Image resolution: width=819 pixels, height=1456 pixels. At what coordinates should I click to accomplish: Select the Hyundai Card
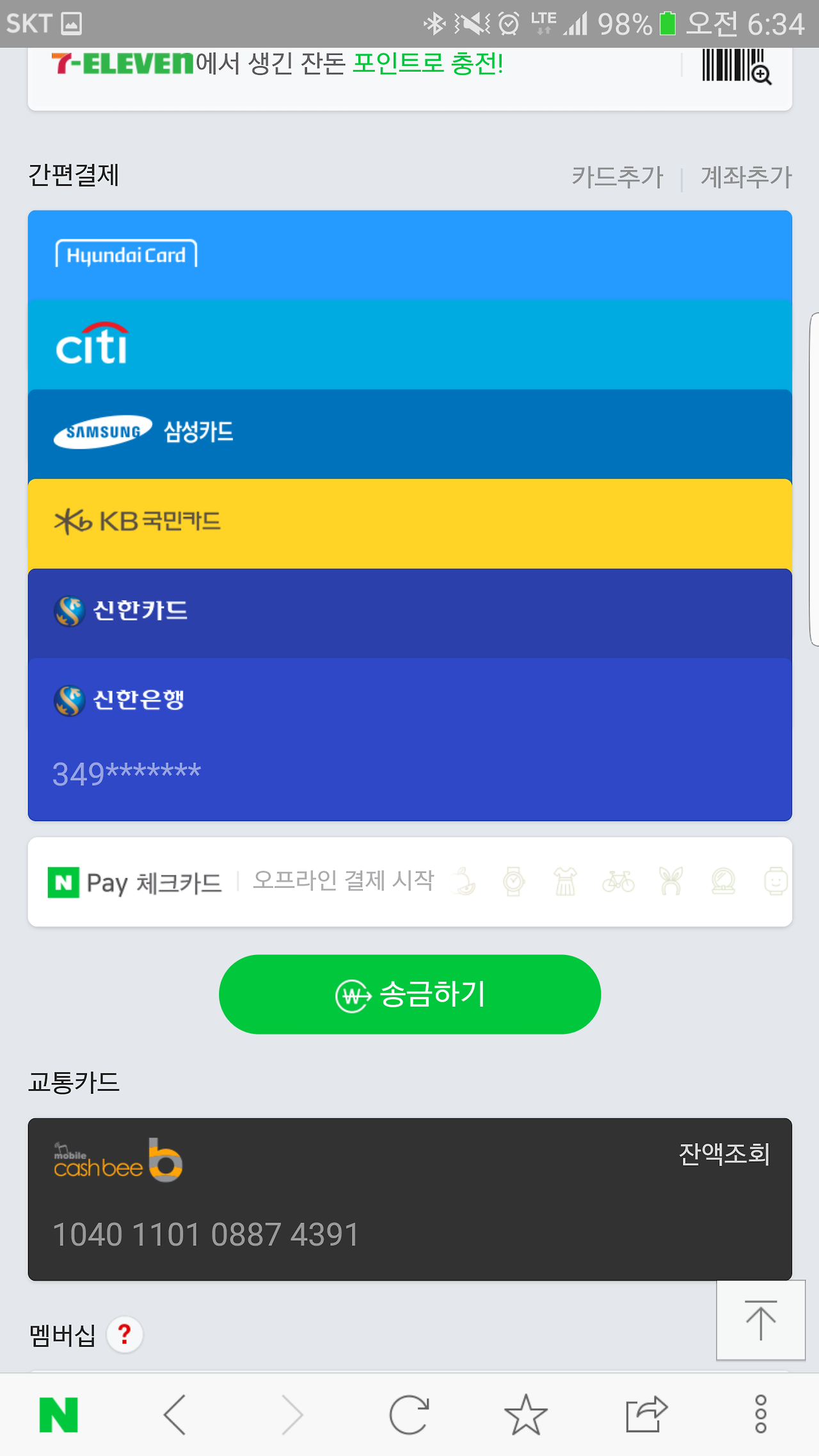[409, 255]
